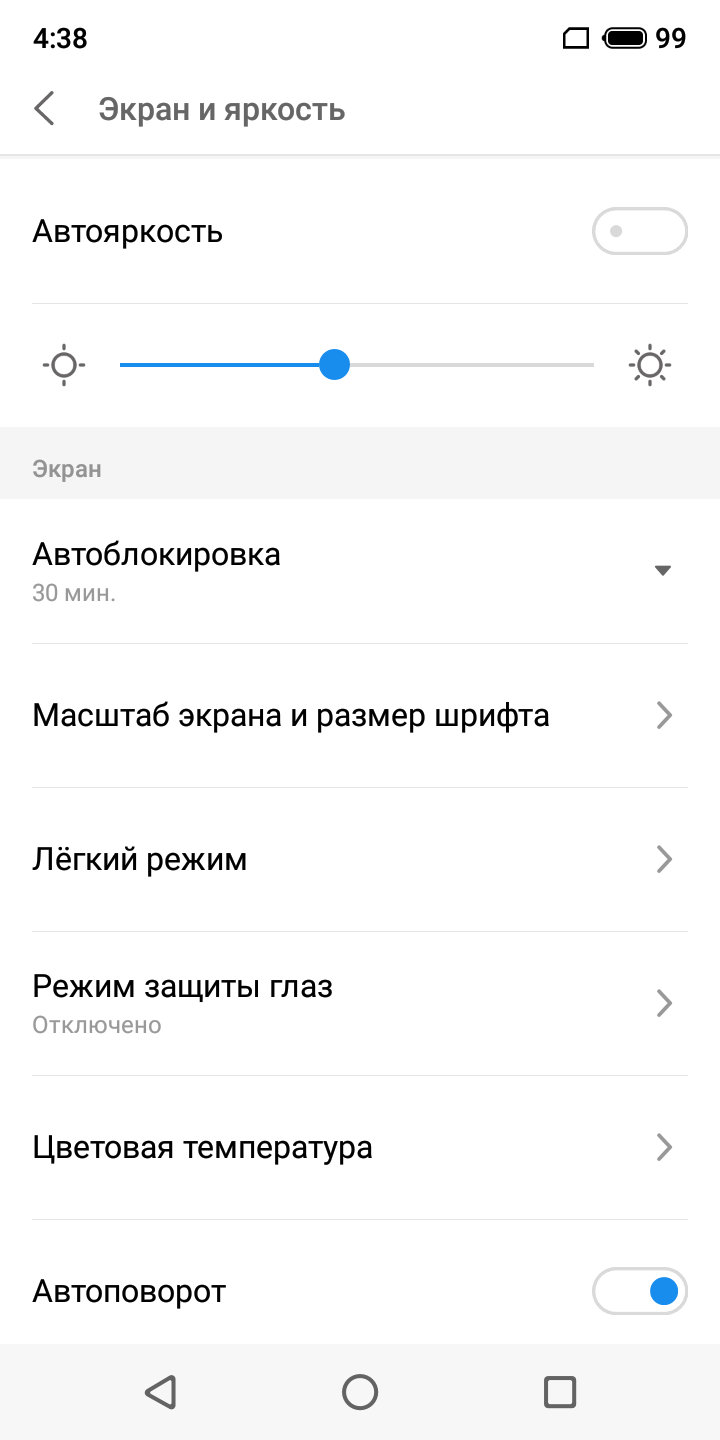Viewport: 720px width, 1440px height.
Task: Open Лёгкий режим settings
Action: (360, 860)
